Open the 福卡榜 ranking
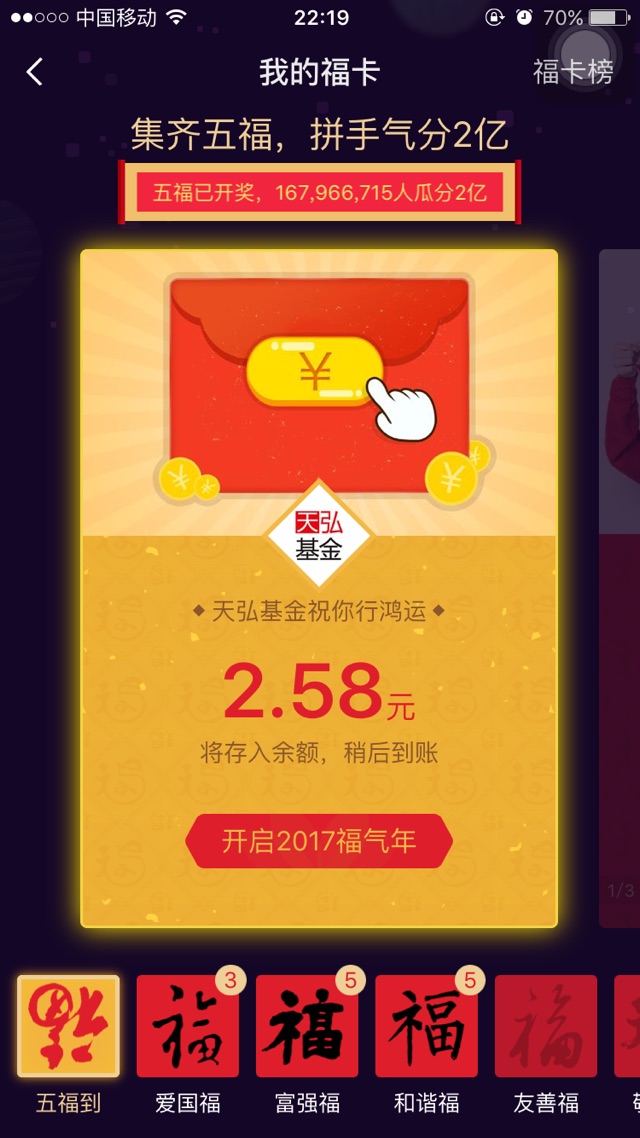This screenshot has width=640, height=1138. tap(573, 72)
